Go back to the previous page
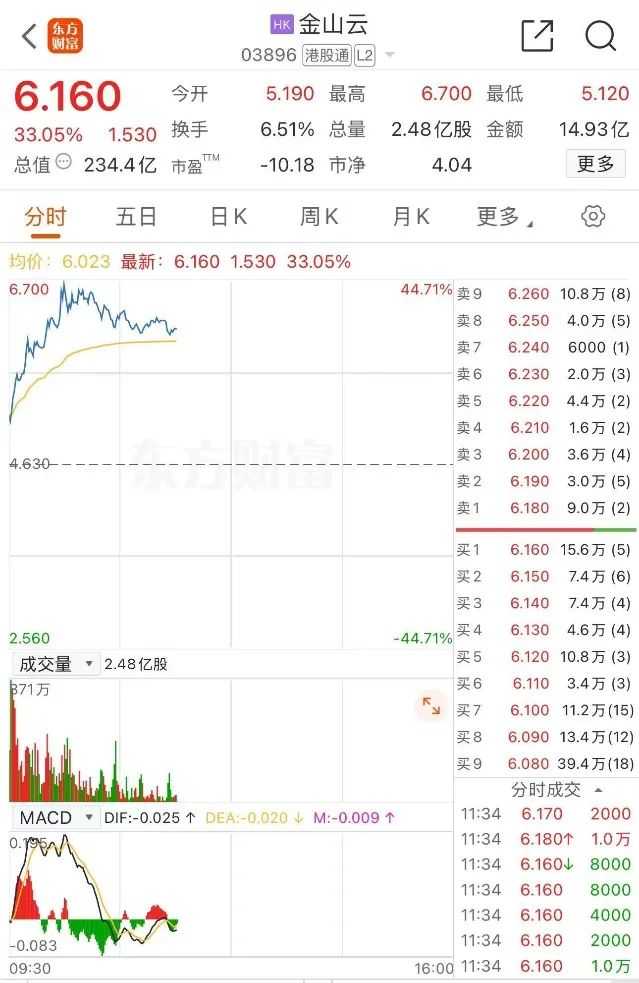The image size is (639, 983). click(28, 37)
